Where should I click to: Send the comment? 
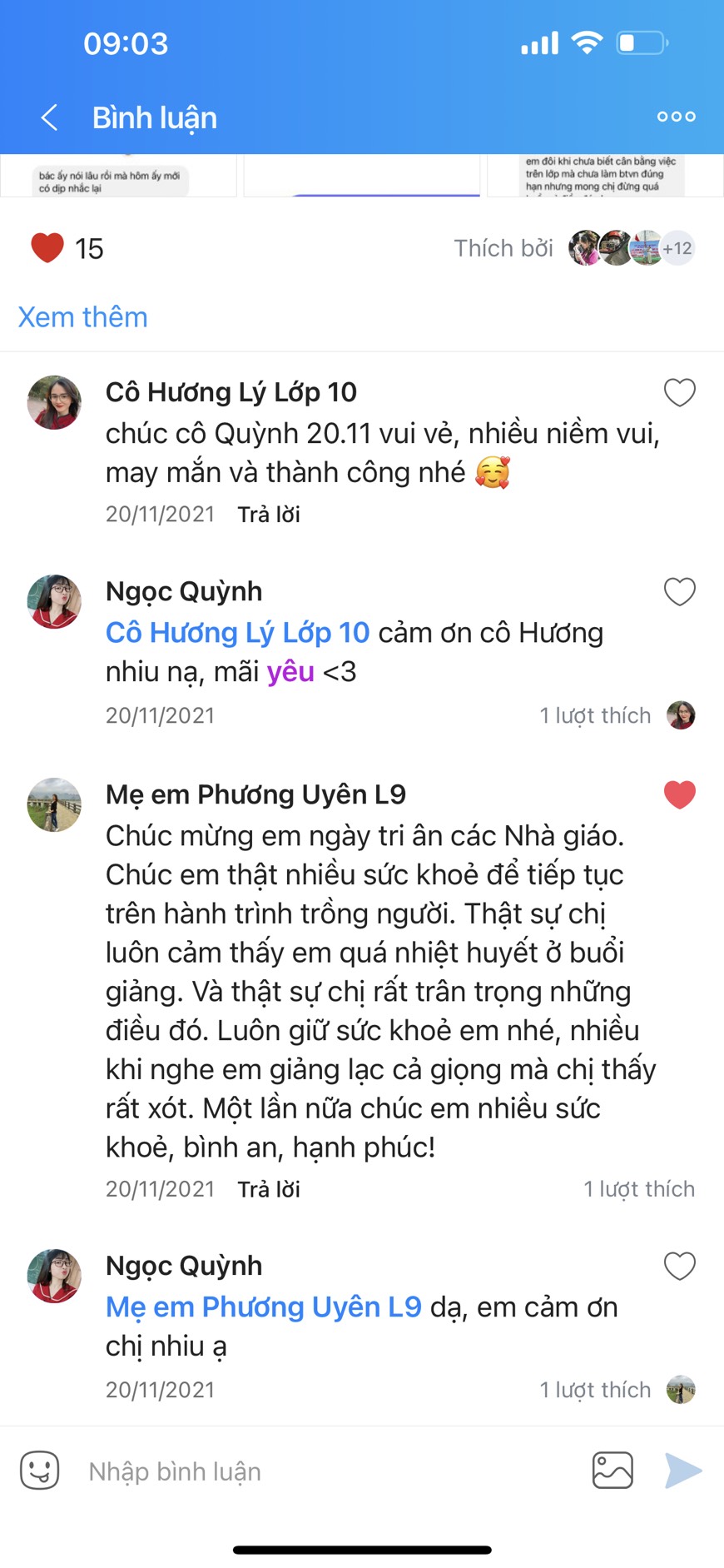click(x=682, y=1471)
